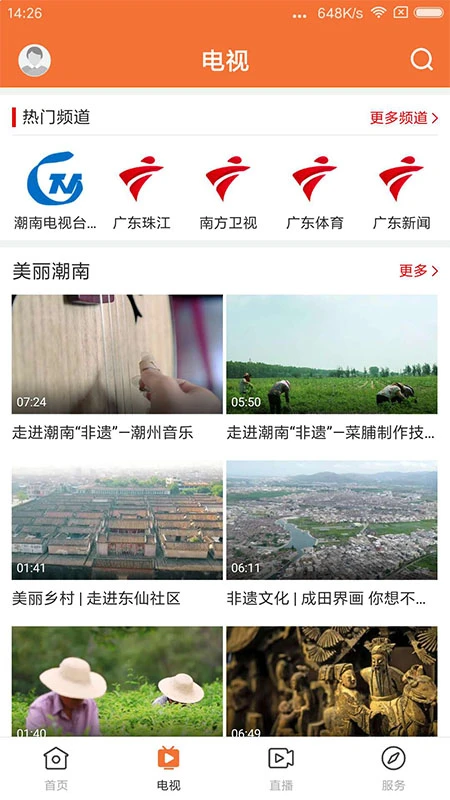
Task: Select the 南方卫视 channel
Action: click(x=228, y=190)
